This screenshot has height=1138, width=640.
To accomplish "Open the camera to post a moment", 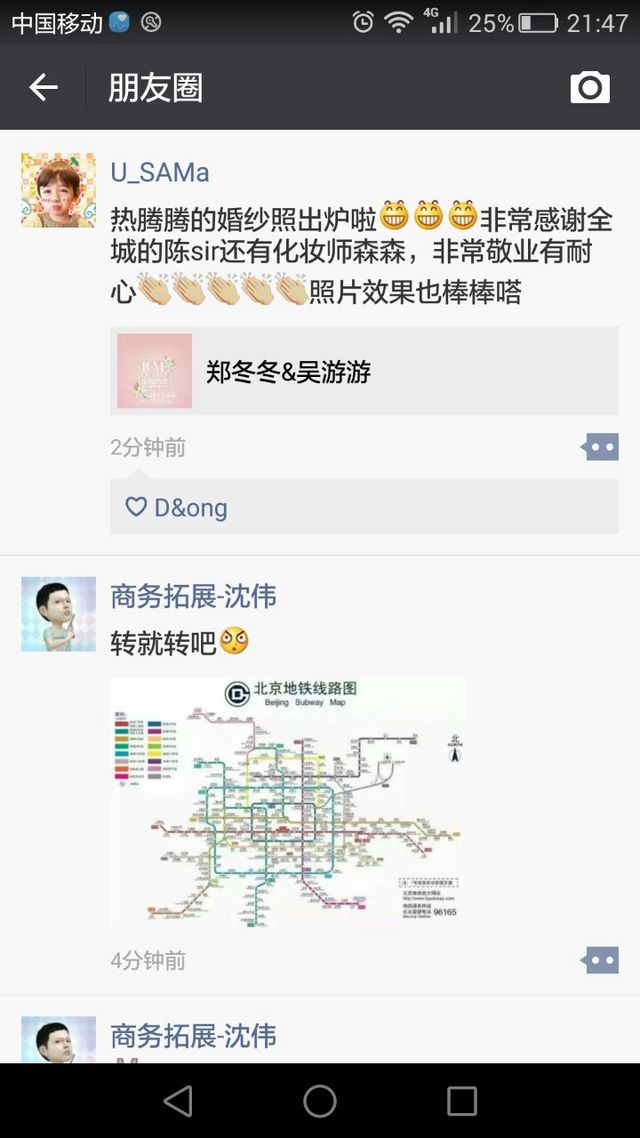I will [x=590, y=88].
